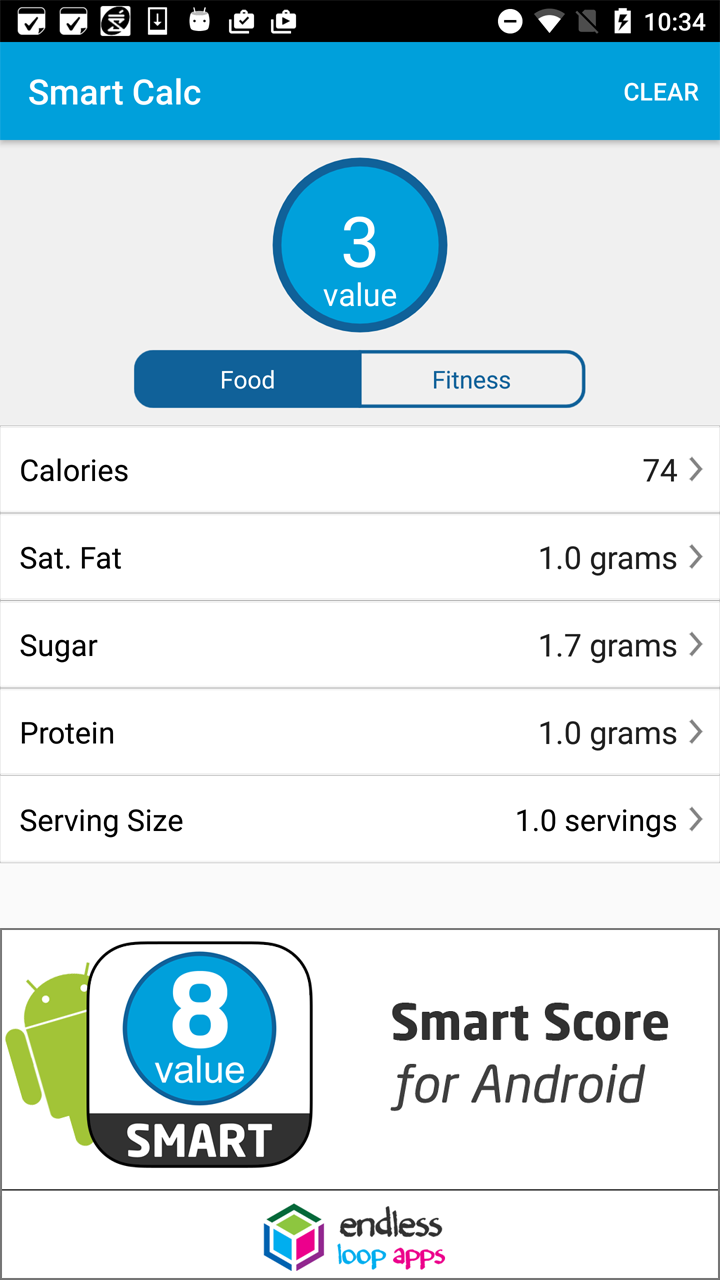
Task: Tap the Protein row showing 1.0 grams
Action: 360,732
